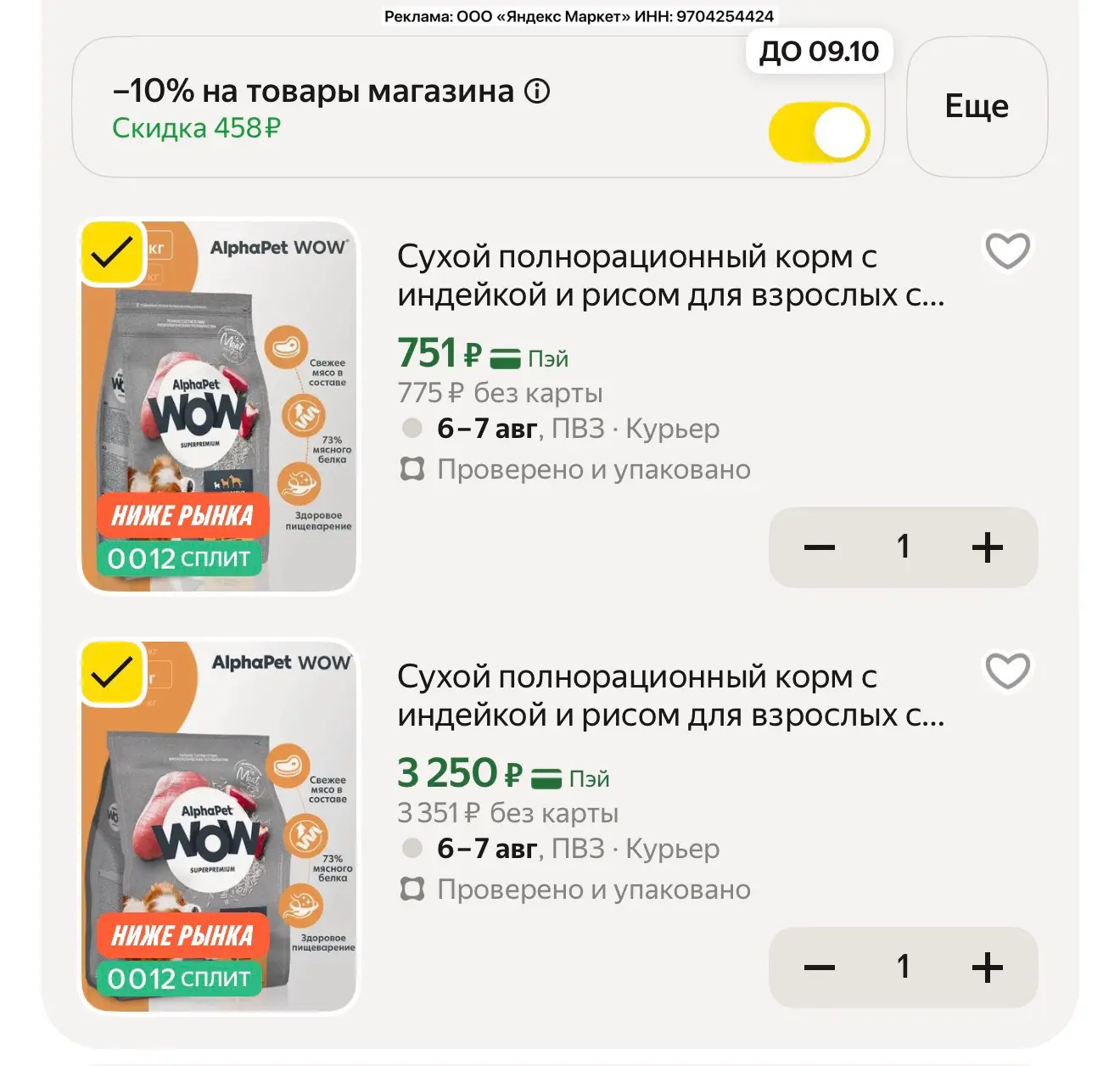
Task: Uncheck the 3 250 ₽ product checkbox
Action: click(x=112, y=672)
